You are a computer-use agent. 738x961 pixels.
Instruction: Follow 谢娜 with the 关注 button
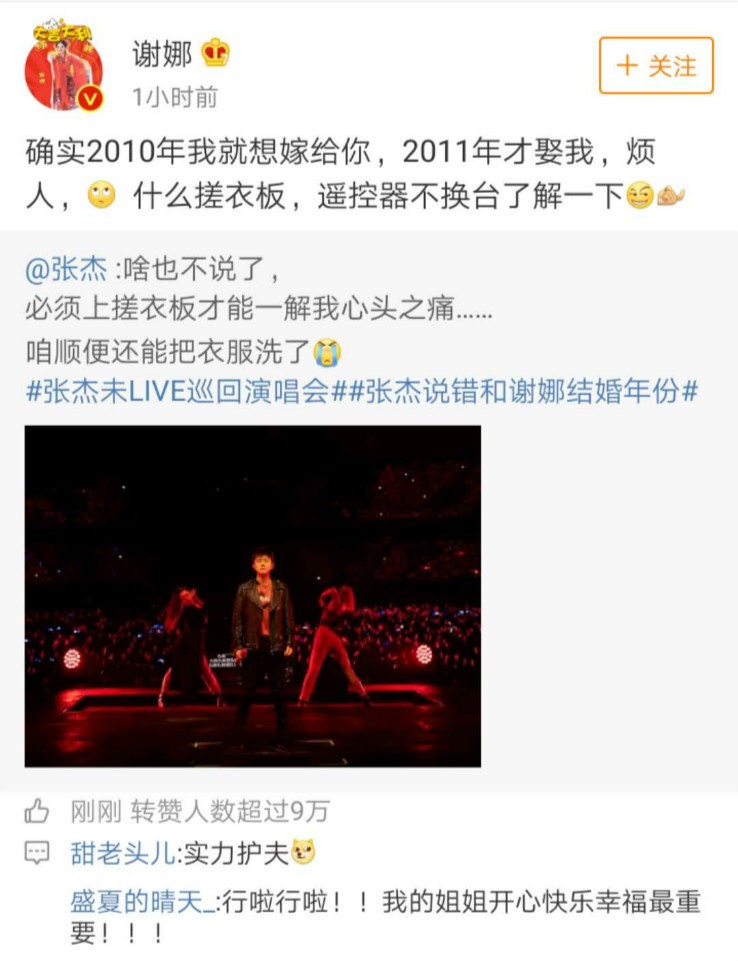tap(656, 66)
